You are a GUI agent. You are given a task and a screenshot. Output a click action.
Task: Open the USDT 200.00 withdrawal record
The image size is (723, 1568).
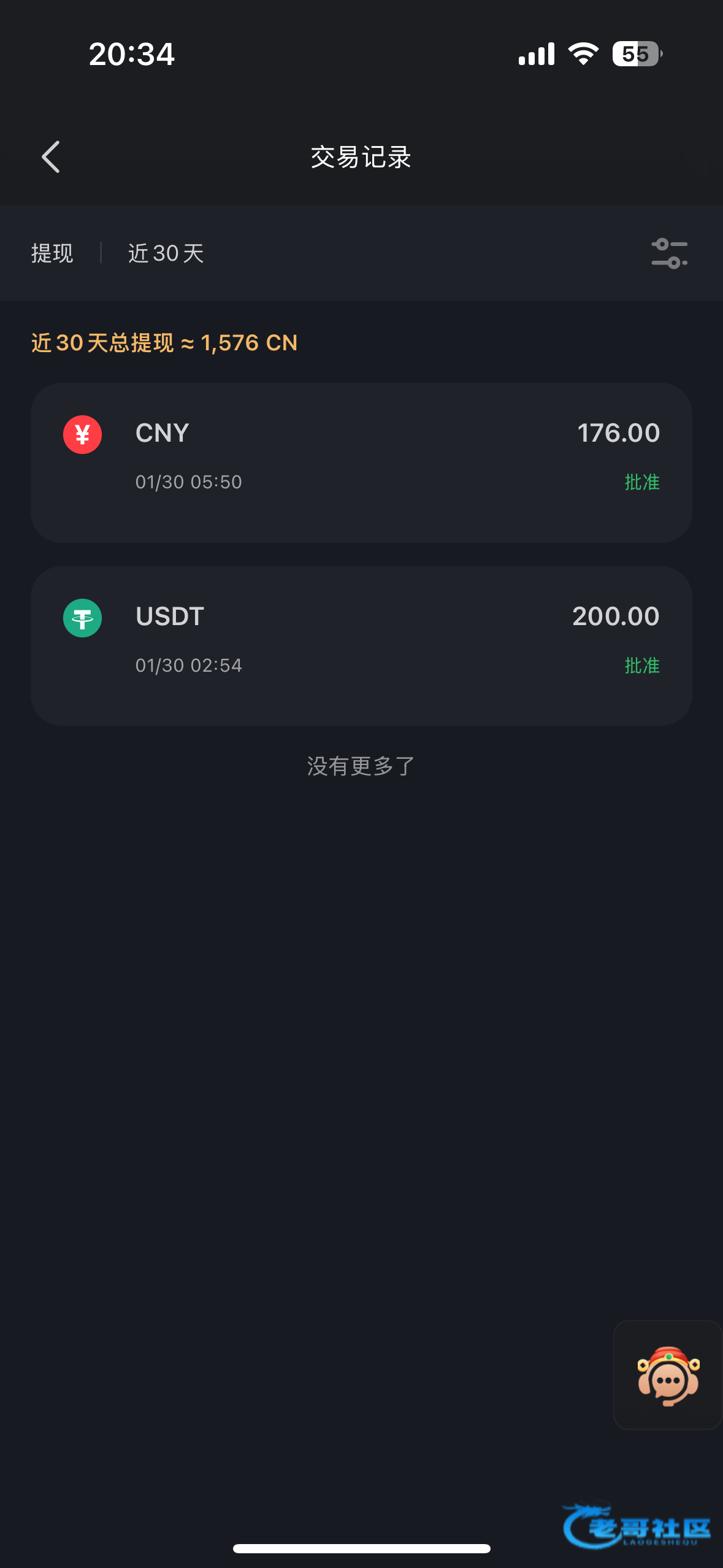(361, 645)
